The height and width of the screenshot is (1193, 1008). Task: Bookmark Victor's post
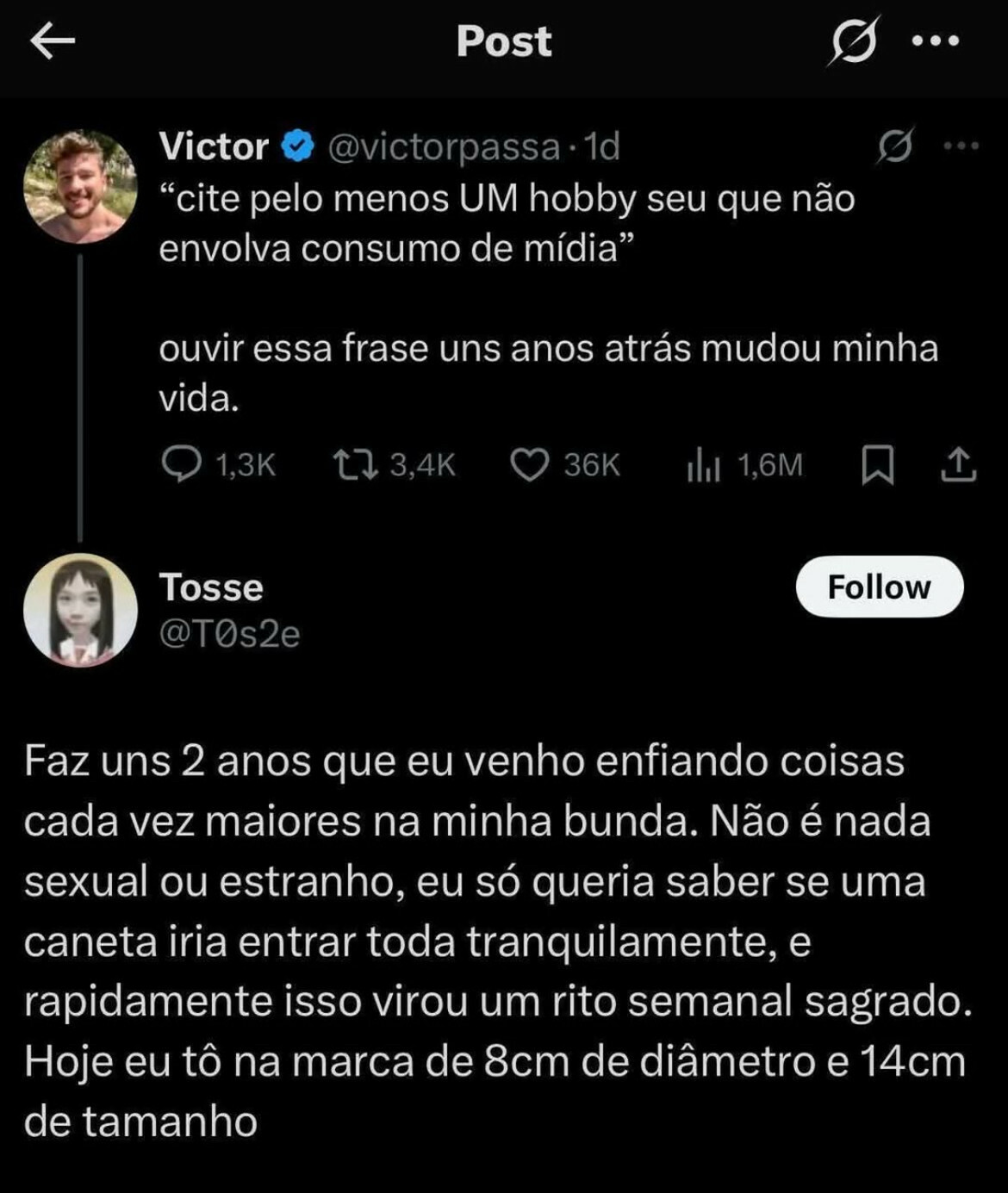pyautogui.click(x=877, y=466)
